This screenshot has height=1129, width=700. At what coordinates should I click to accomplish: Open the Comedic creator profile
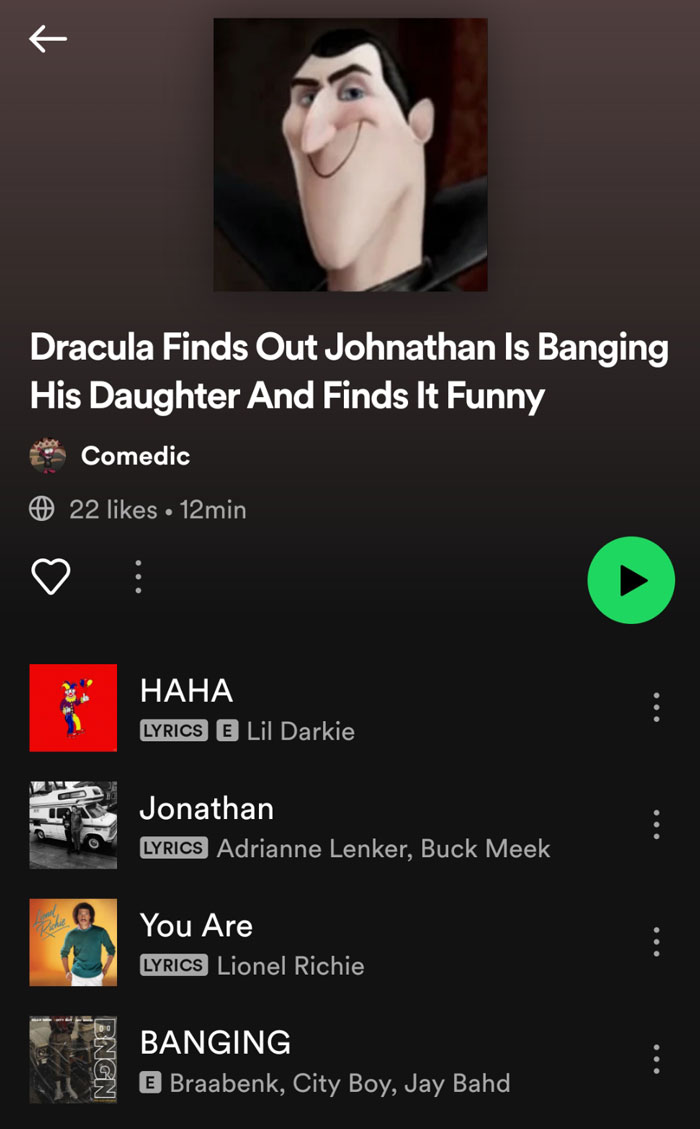(135, 456)
